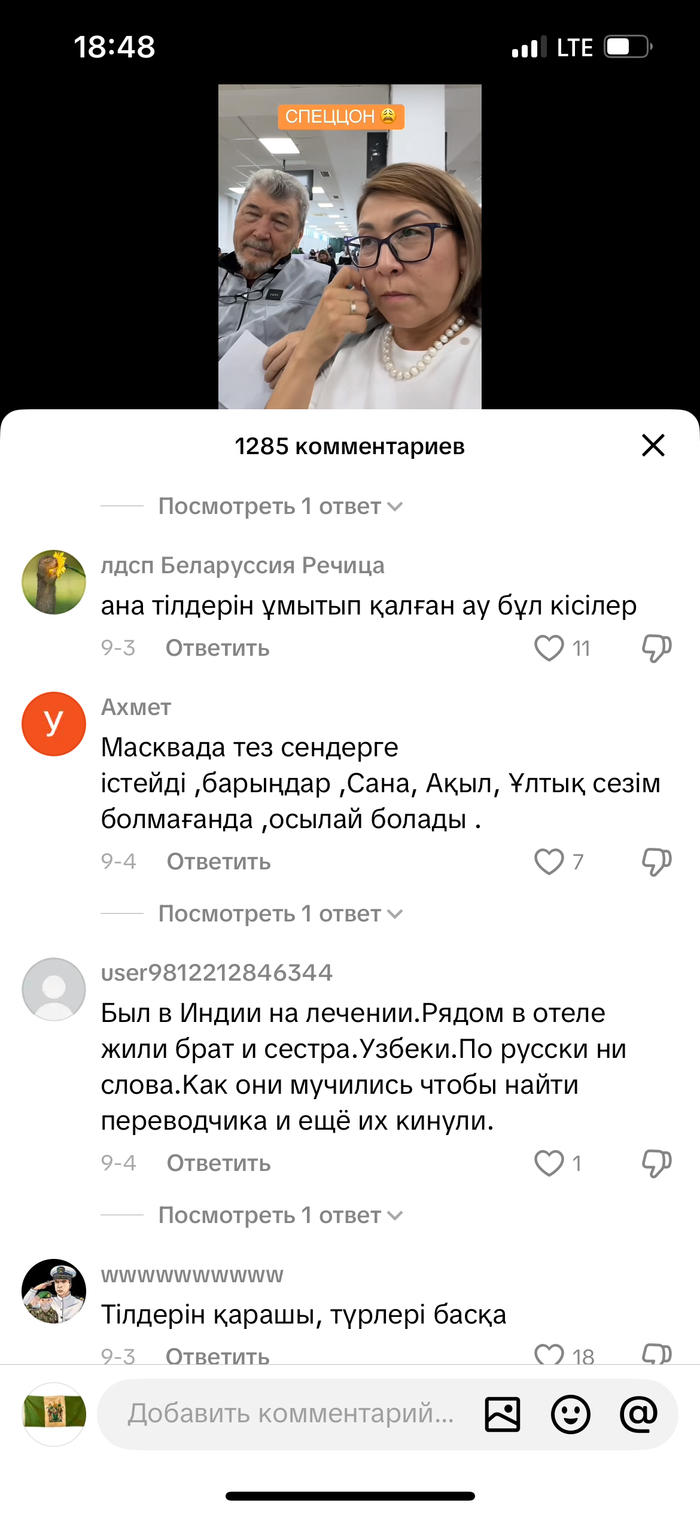Dislike Ахмет's comment
The image size is (700, 1515).
point(656,862)
